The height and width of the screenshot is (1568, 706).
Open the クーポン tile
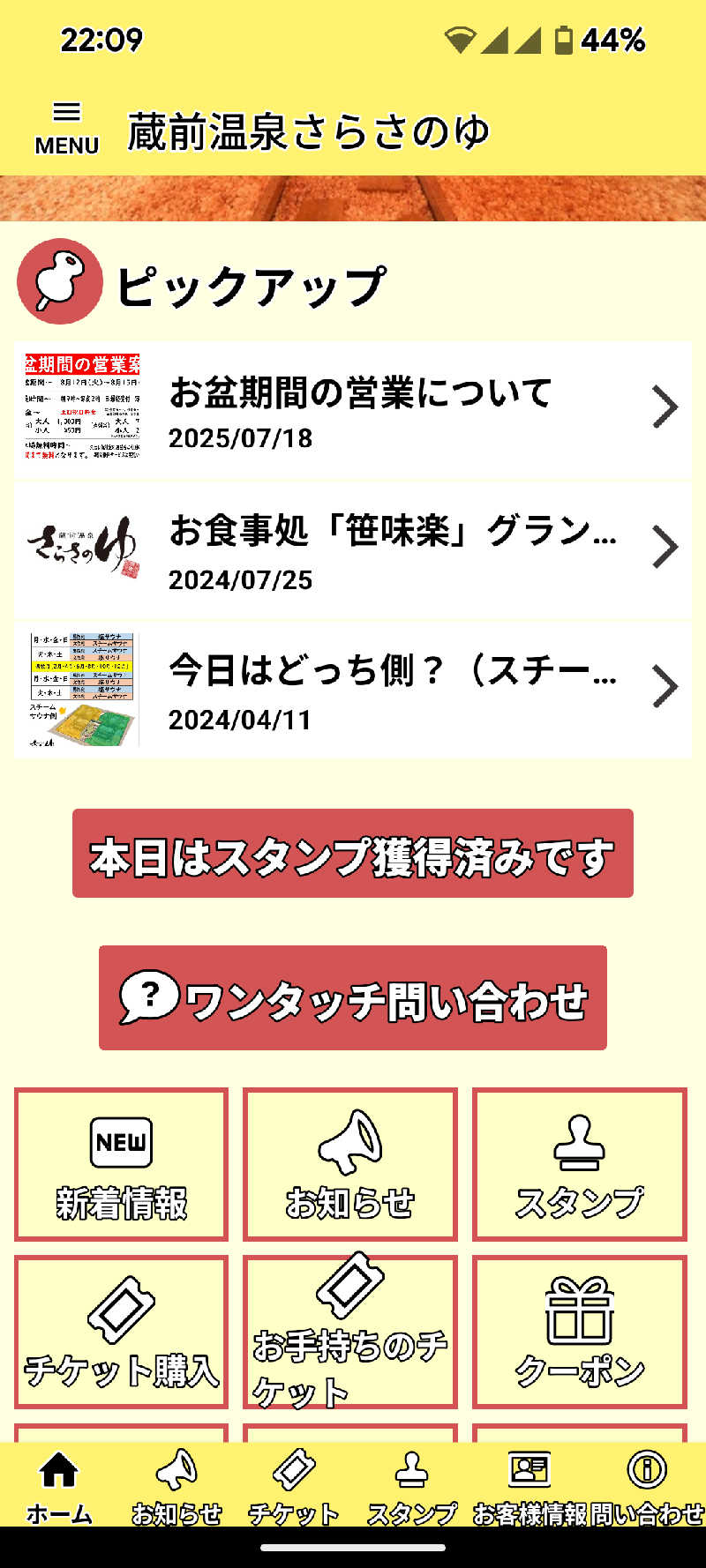(x=580, y=1332)
